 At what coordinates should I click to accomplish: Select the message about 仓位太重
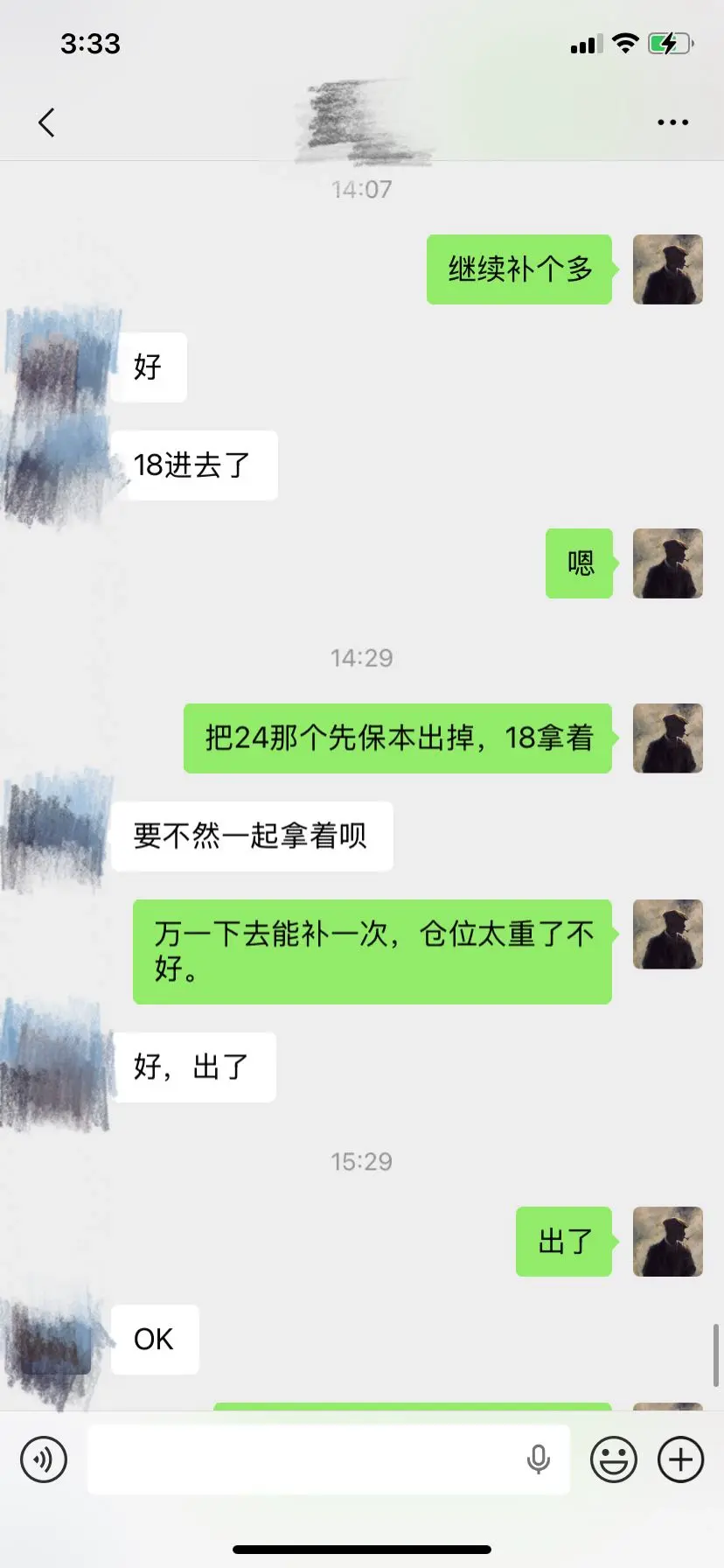click(372, 951)
